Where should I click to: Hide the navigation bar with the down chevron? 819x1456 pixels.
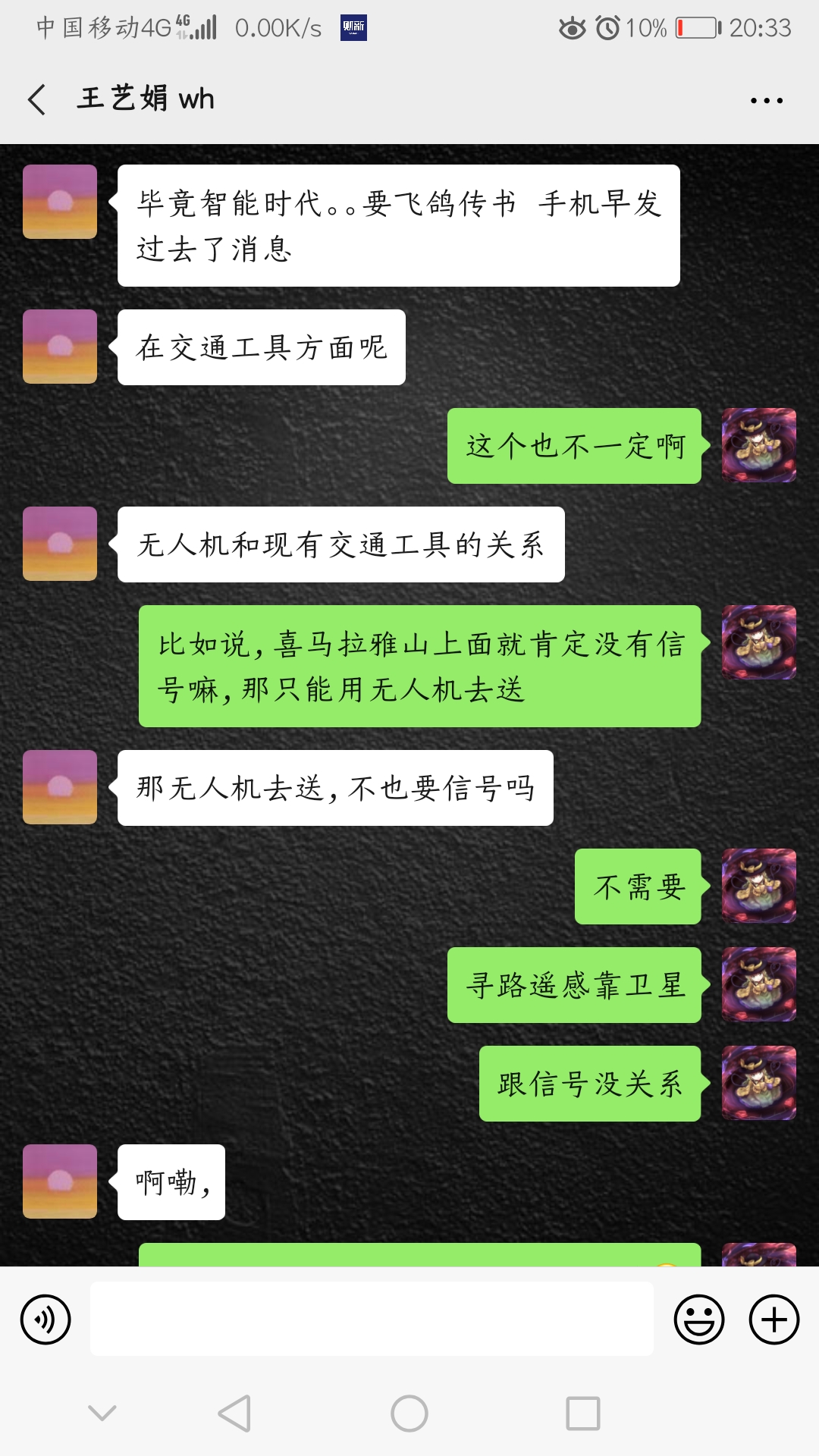[x=102, y=1413]
